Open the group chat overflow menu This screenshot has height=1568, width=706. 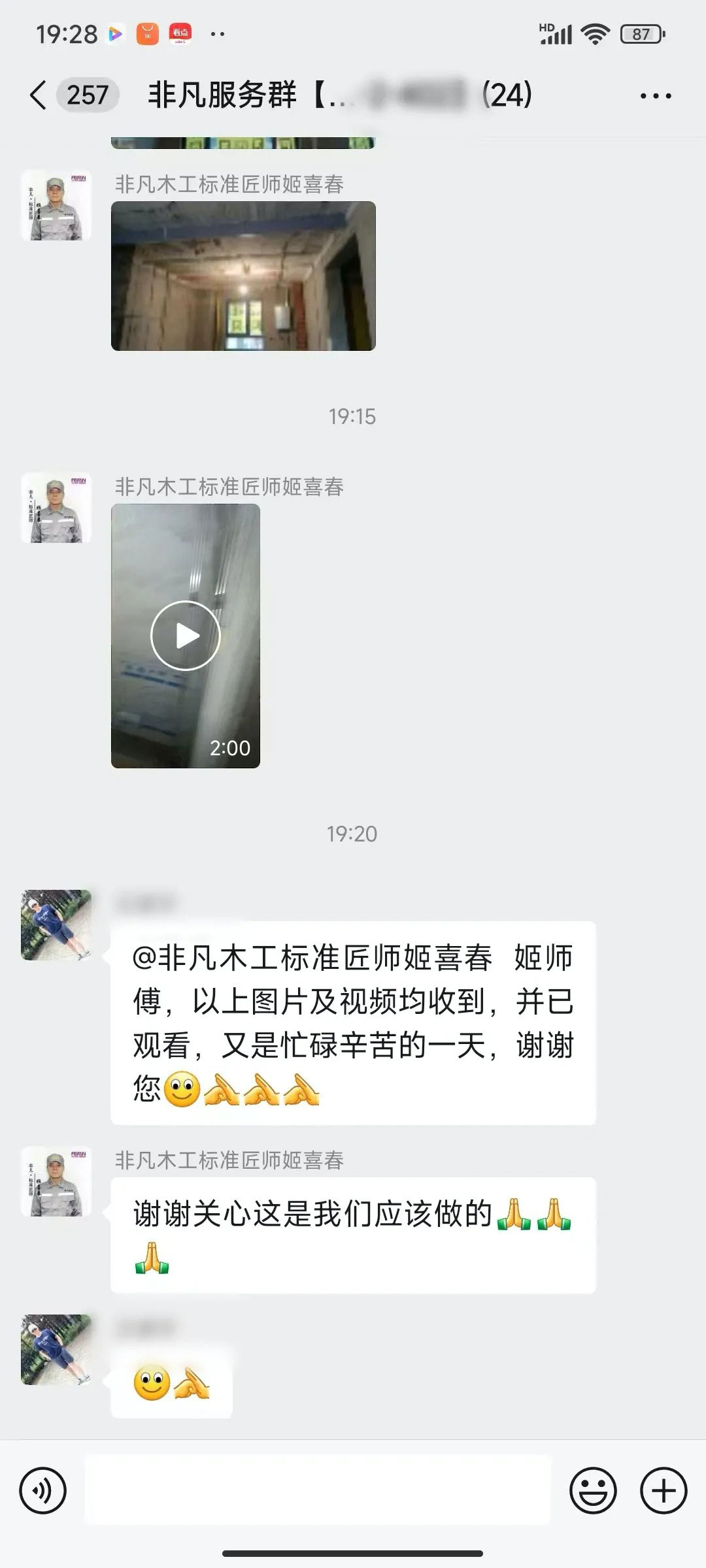[x=655, y=96]
